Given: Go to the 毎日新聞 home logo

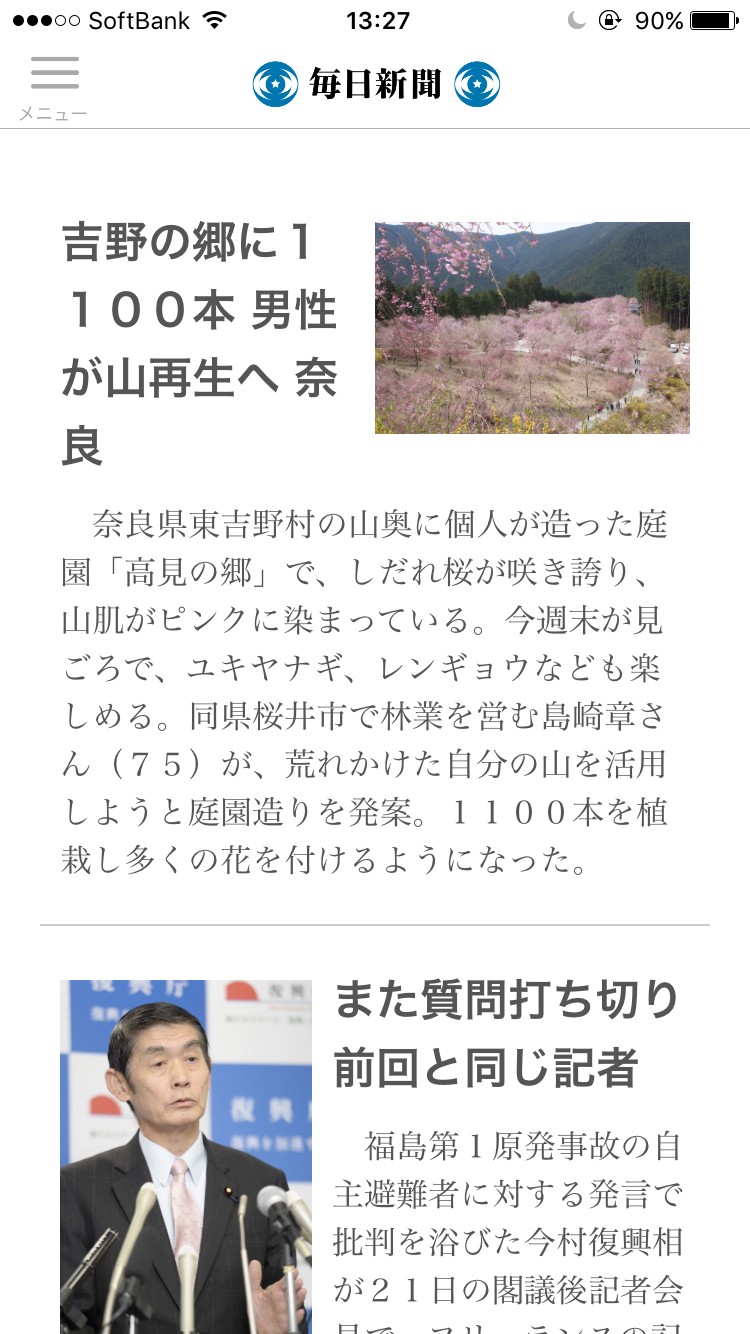Looking at the screenshot, I should tap(376, 84).
